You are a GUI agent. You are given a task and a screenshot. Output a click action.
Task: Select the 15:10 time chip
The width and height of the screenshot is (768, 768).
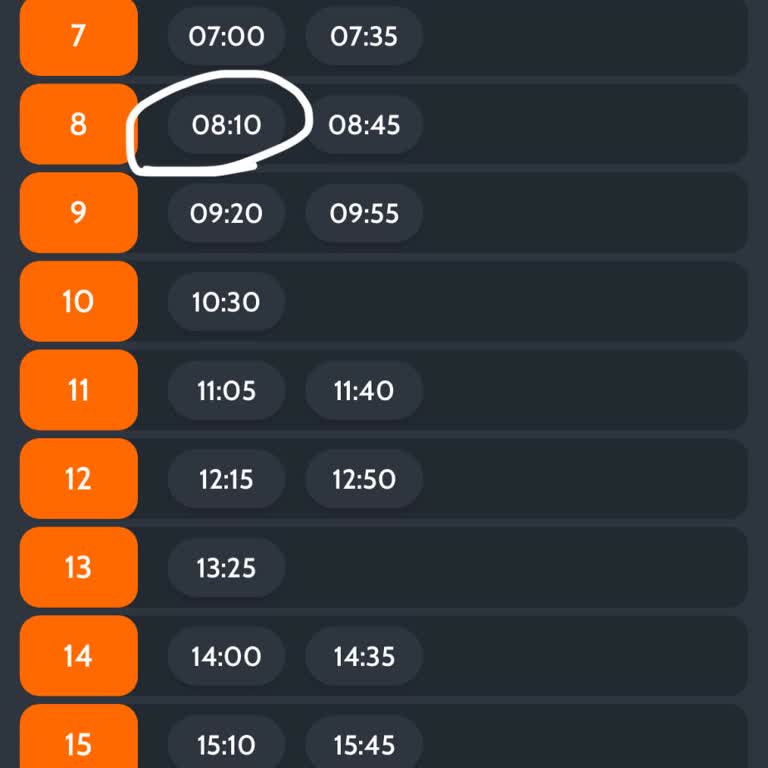[227, 745]
